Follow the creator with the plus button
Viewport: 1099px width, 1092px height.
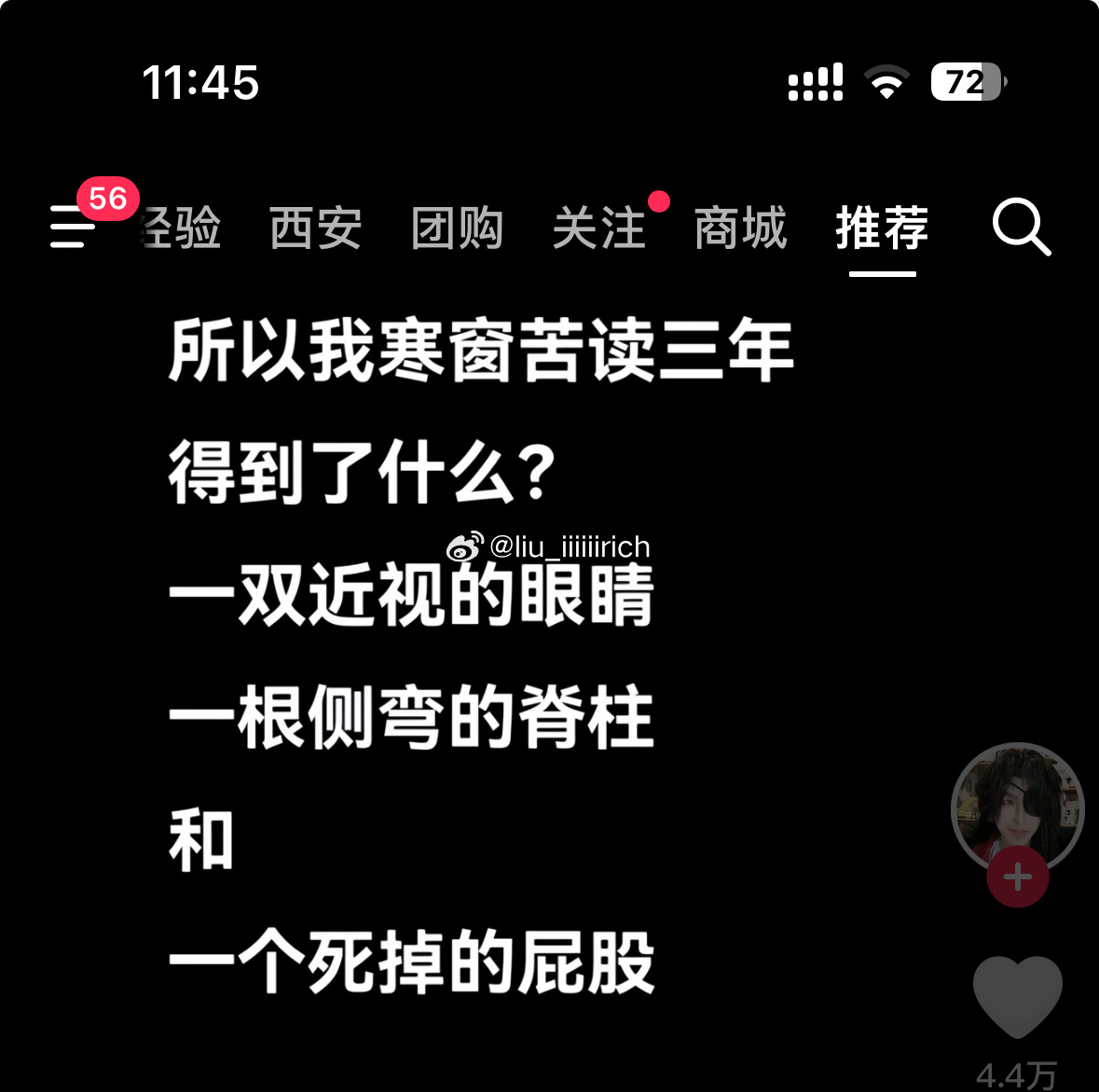[1018, 878]
